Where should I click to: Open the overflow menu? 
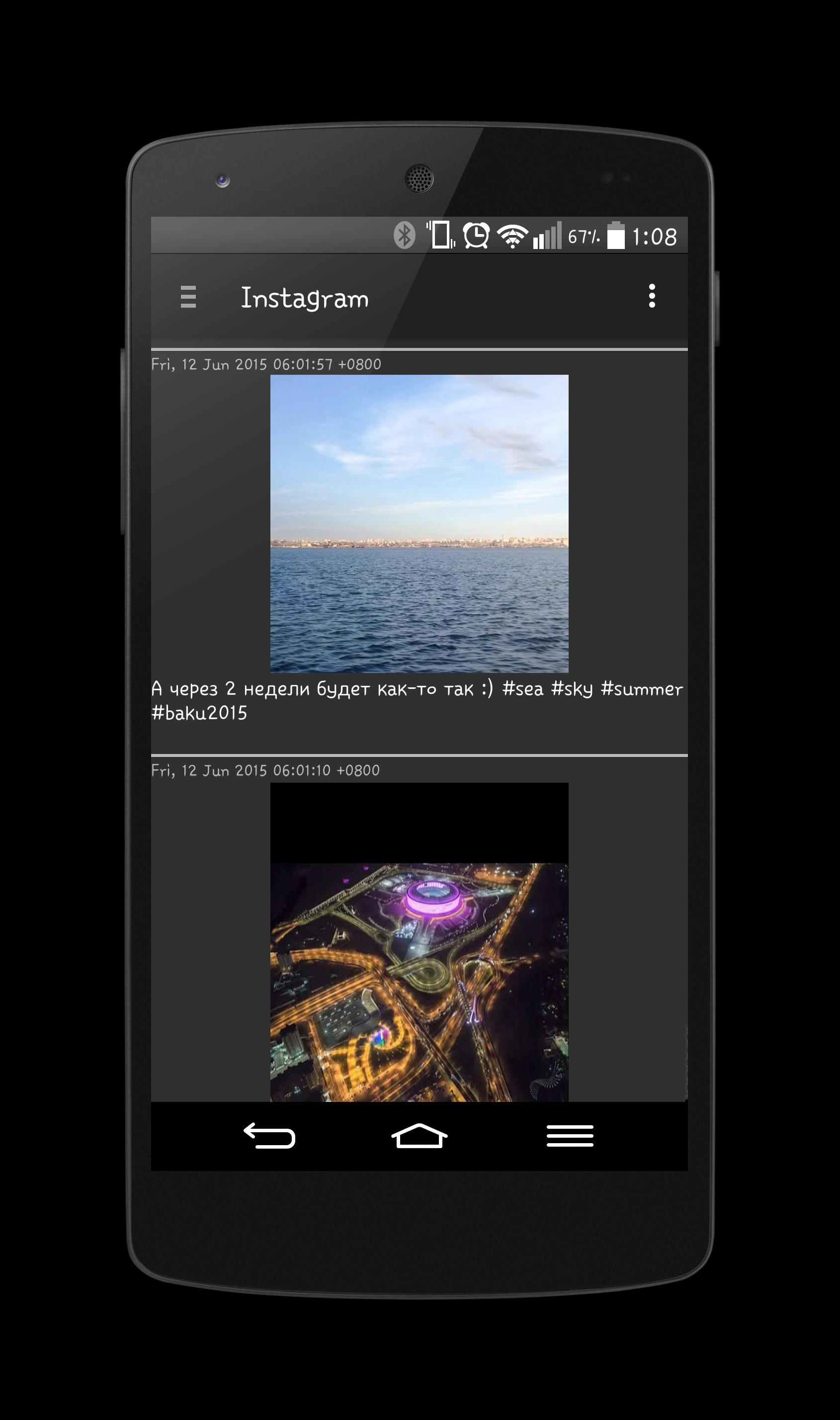pyautogui.click(x=652, y=296)
